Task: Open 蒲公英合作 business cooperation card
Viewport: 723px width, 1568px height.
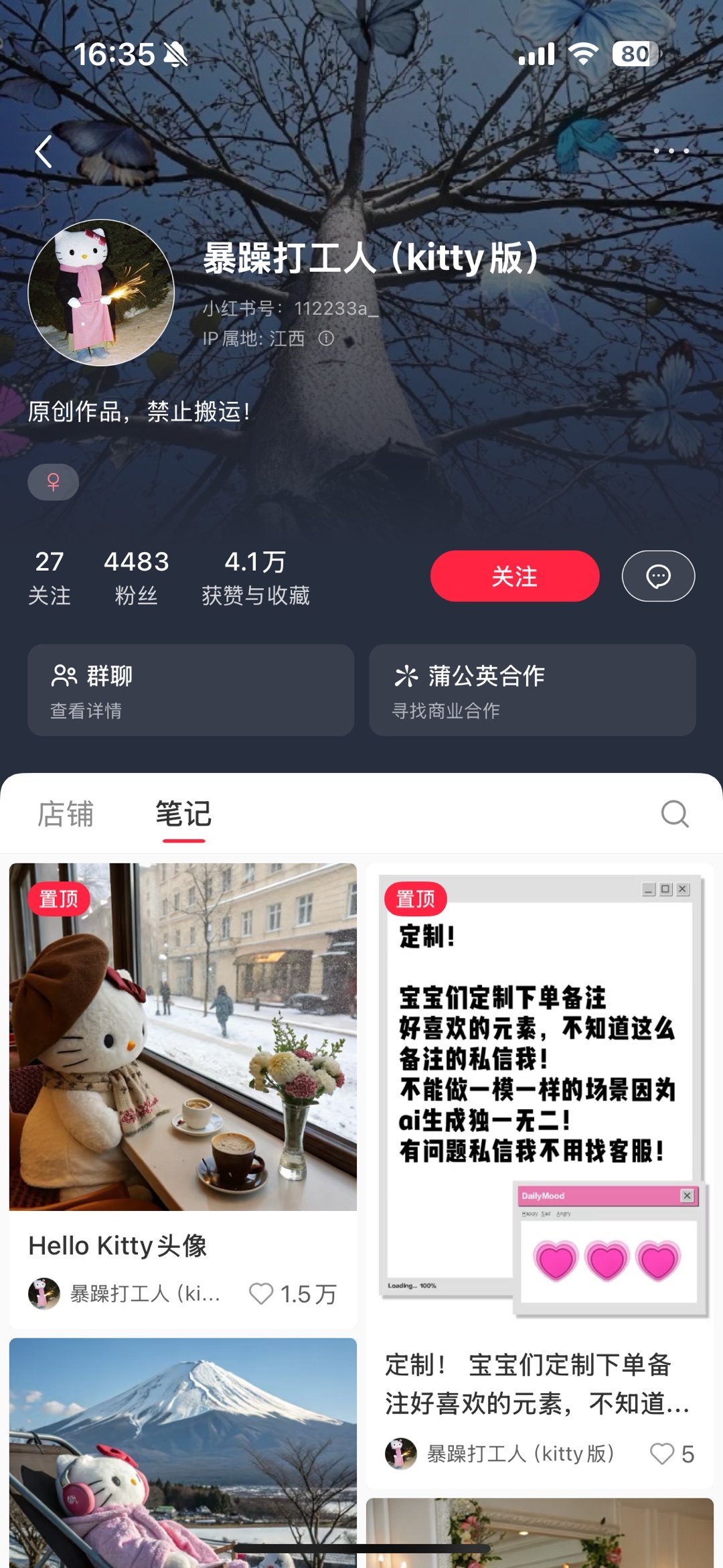Action: [532, 691]
